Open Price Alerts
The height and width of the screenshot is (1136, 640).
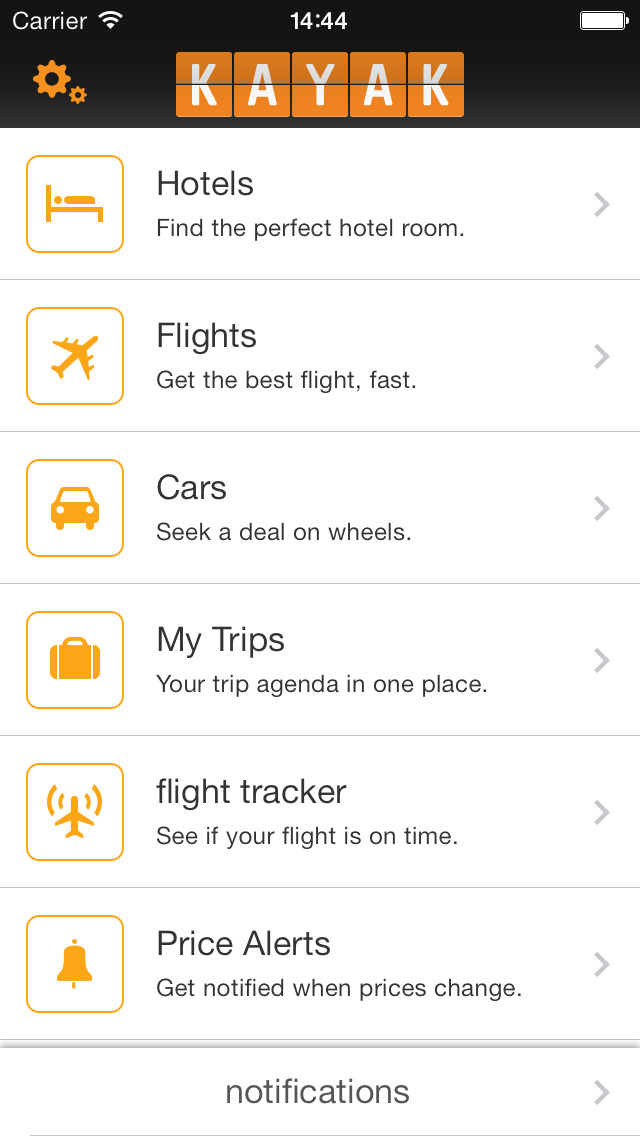click(x=320, y=964)
